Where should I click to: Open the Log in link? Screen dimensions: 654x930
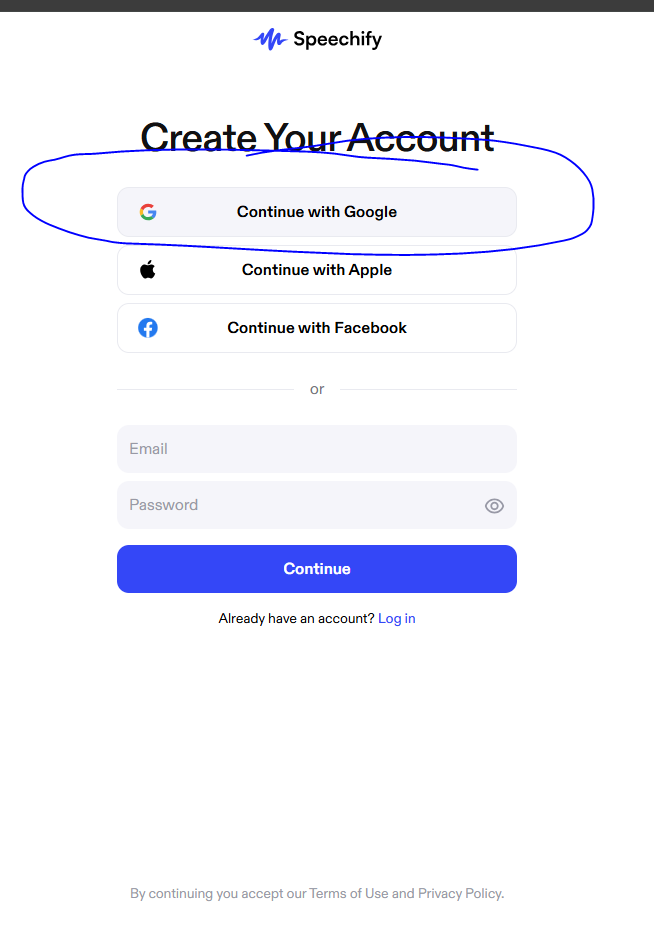point(396,619)
